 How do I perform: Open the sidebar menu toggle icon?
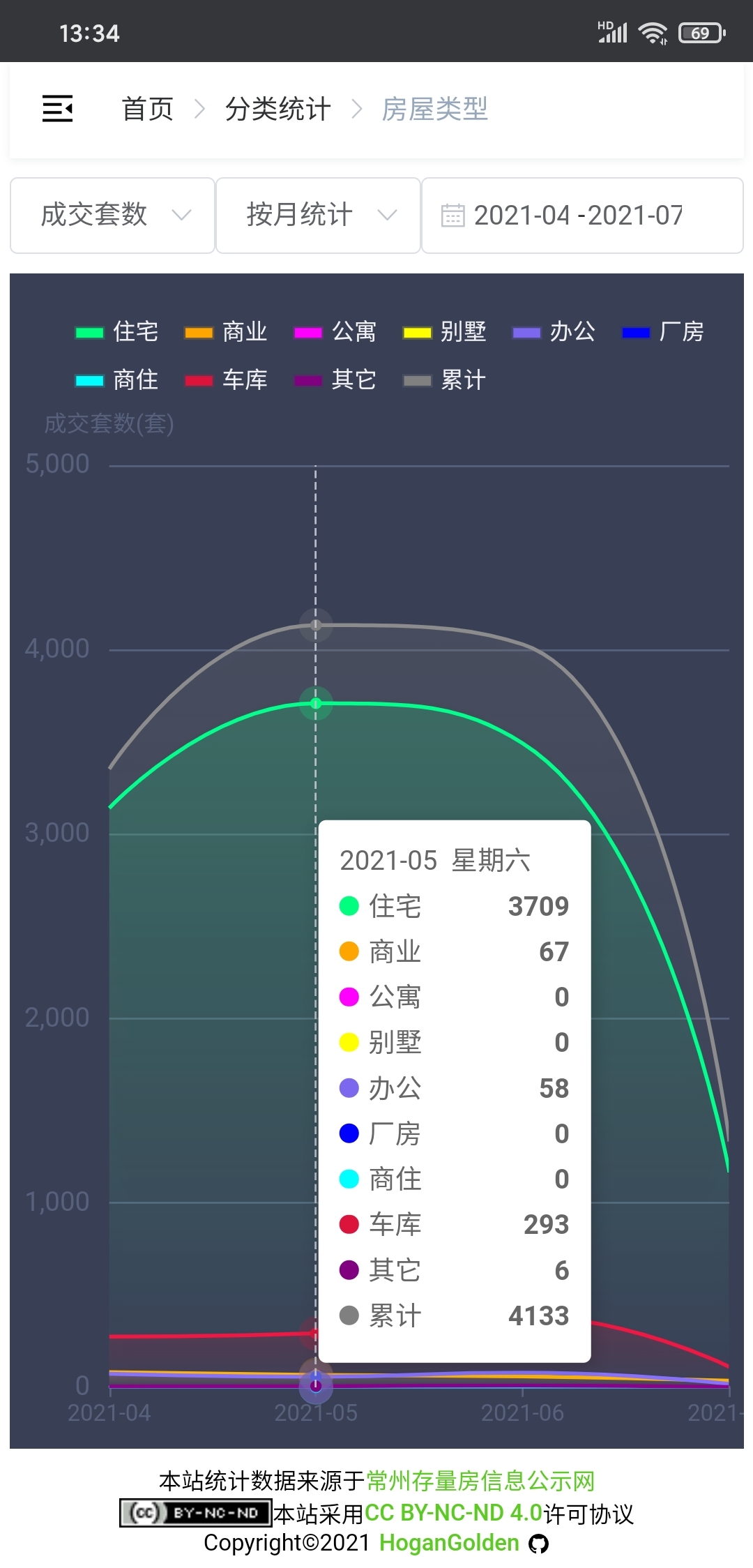click(x=57, y=109)
